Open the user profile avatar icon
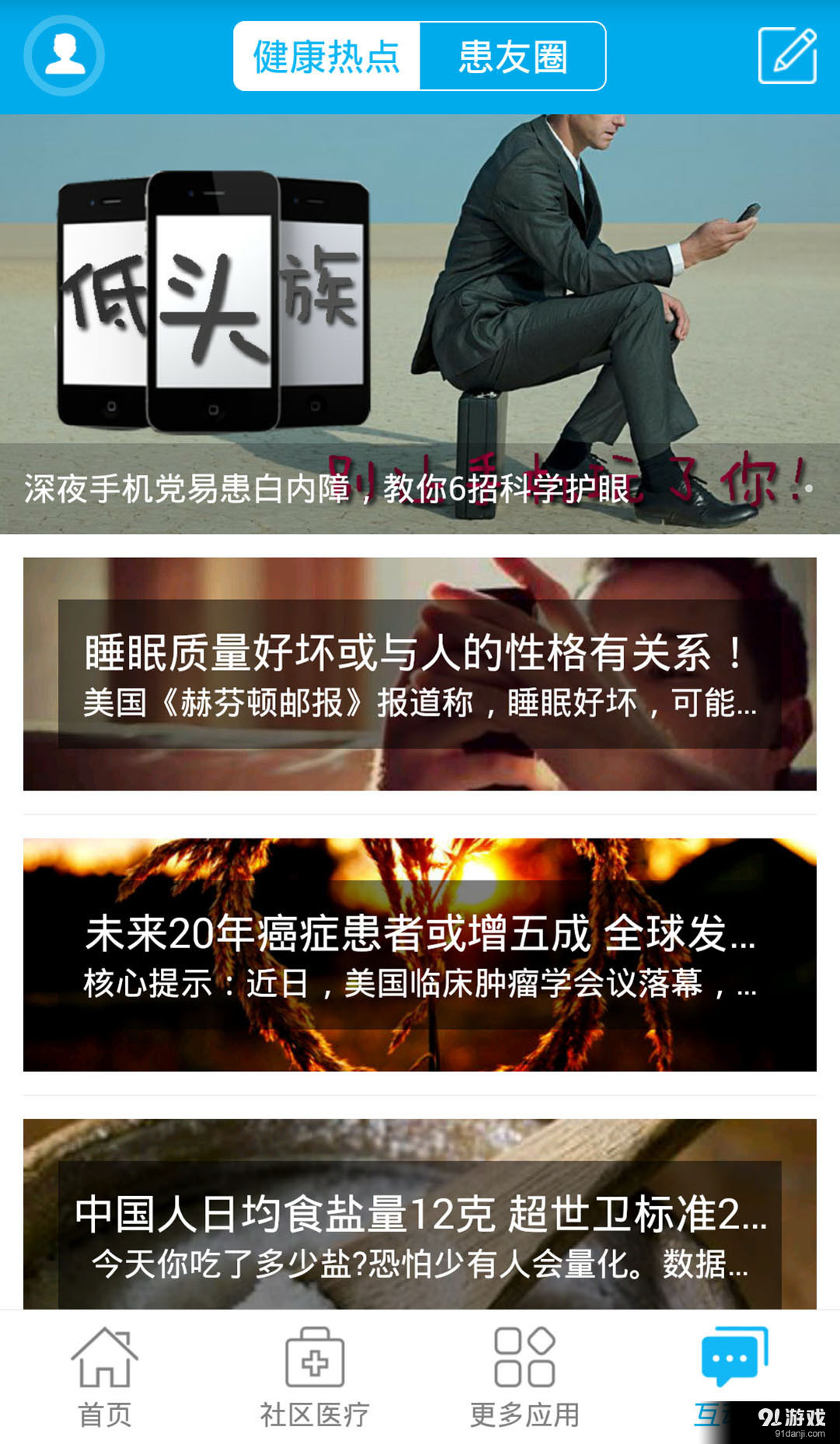The width and height of the screenshot is (840, 1444). click(62, 56)
